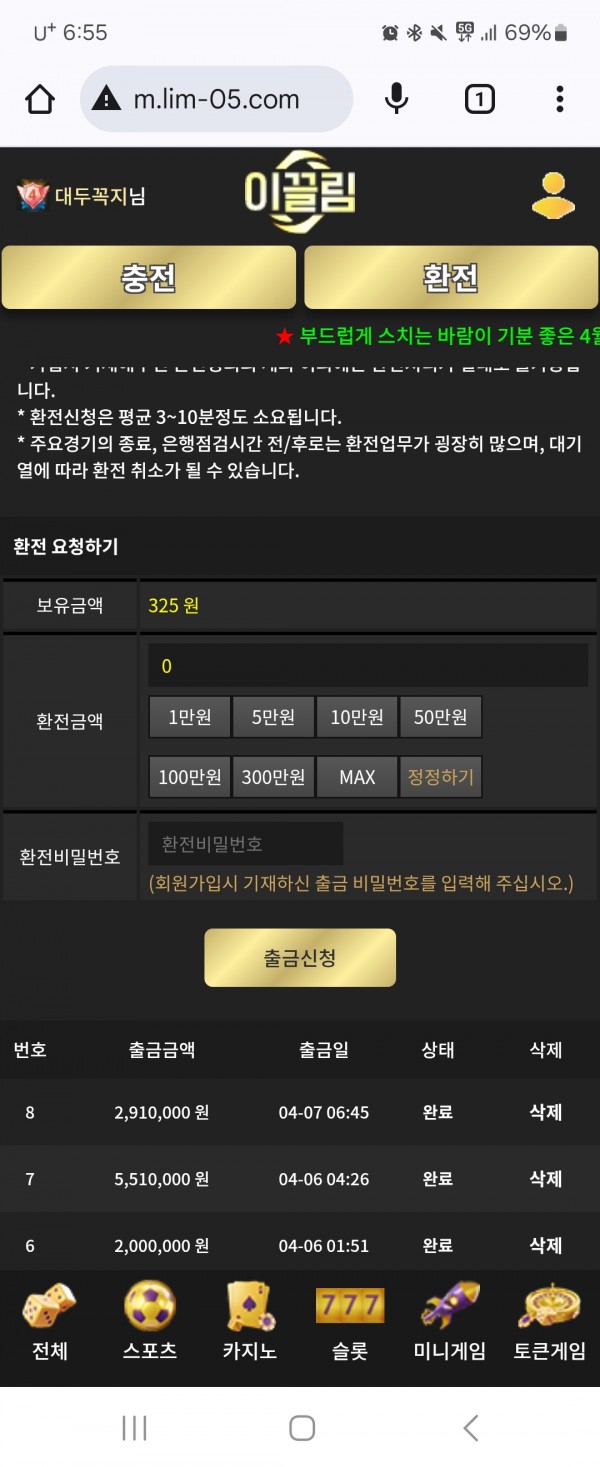
Task: Start voice search with microphone
Action: (397, 99)
